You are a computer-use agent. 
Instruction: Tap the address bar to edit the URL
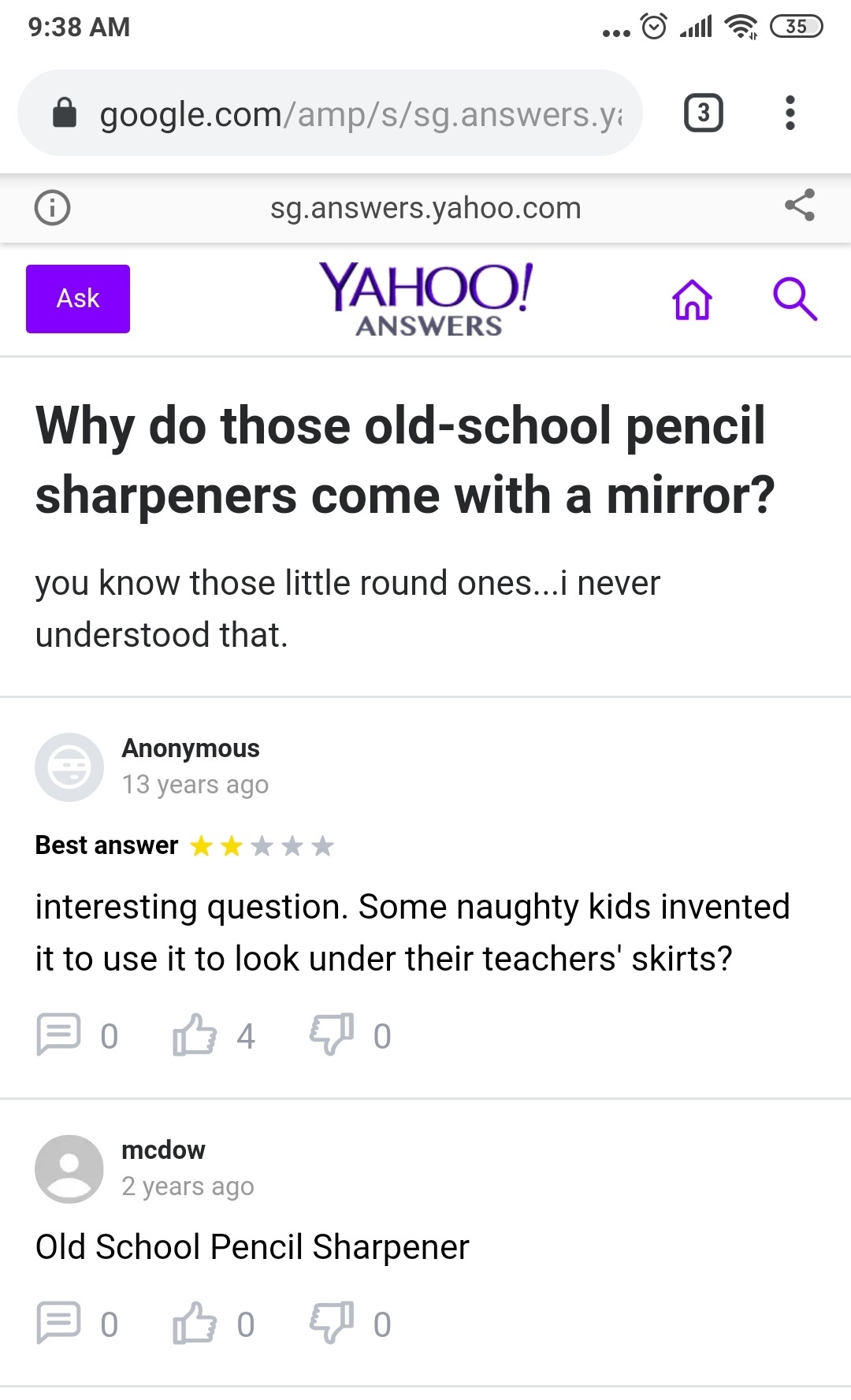(355, 113)
